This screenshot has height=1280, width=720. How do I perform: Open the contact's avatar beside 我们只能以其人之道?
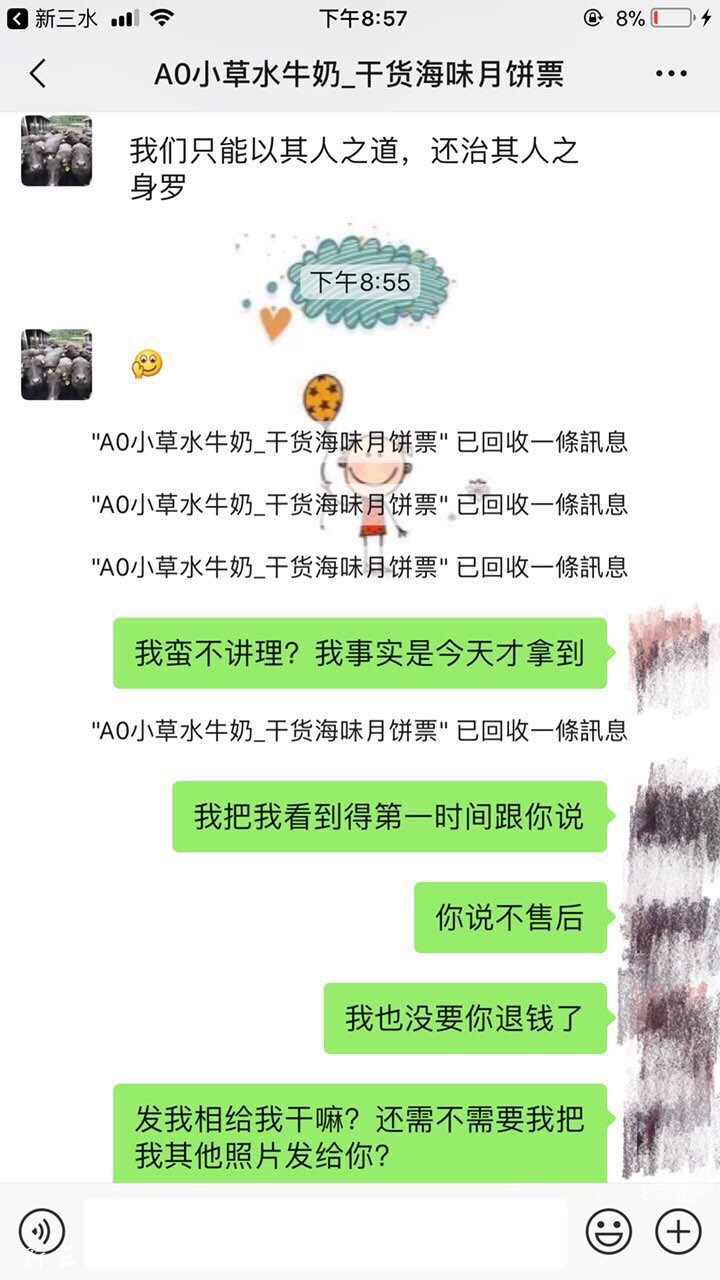click(x=57, y=150)
